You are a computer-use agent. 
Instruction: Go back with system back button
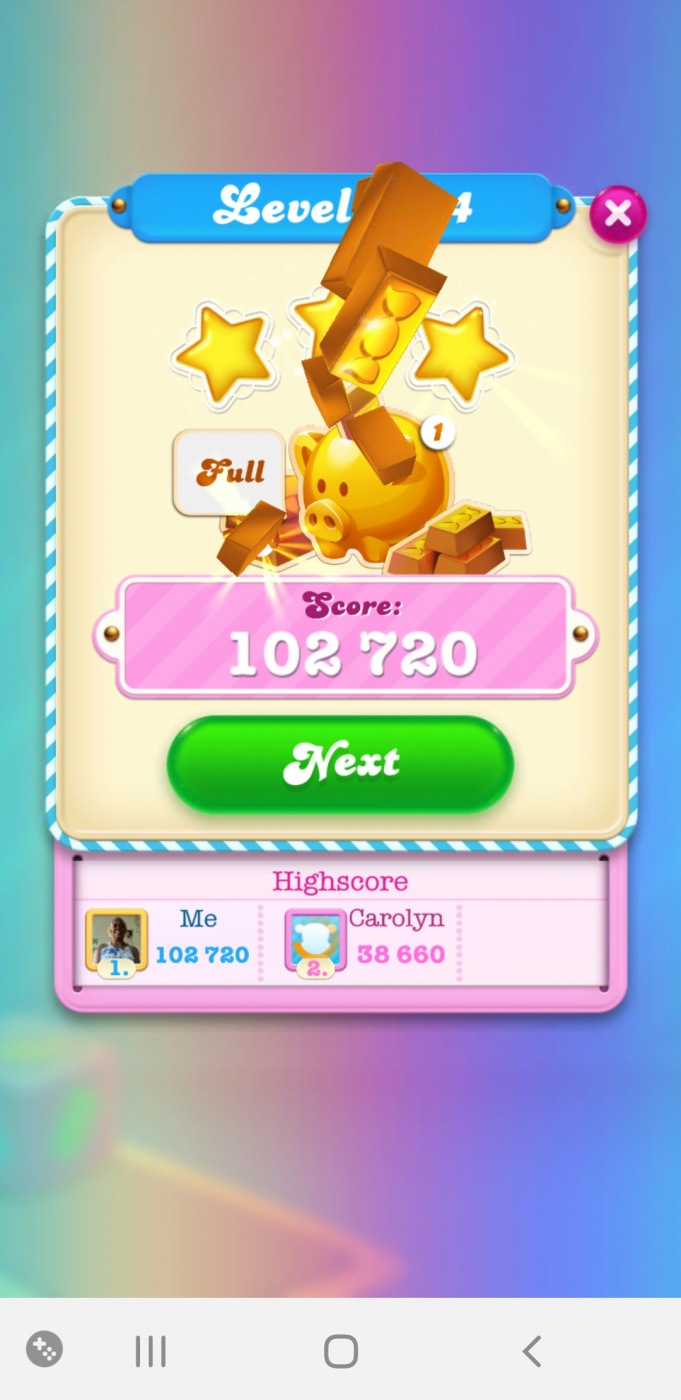click(532, 1351)
